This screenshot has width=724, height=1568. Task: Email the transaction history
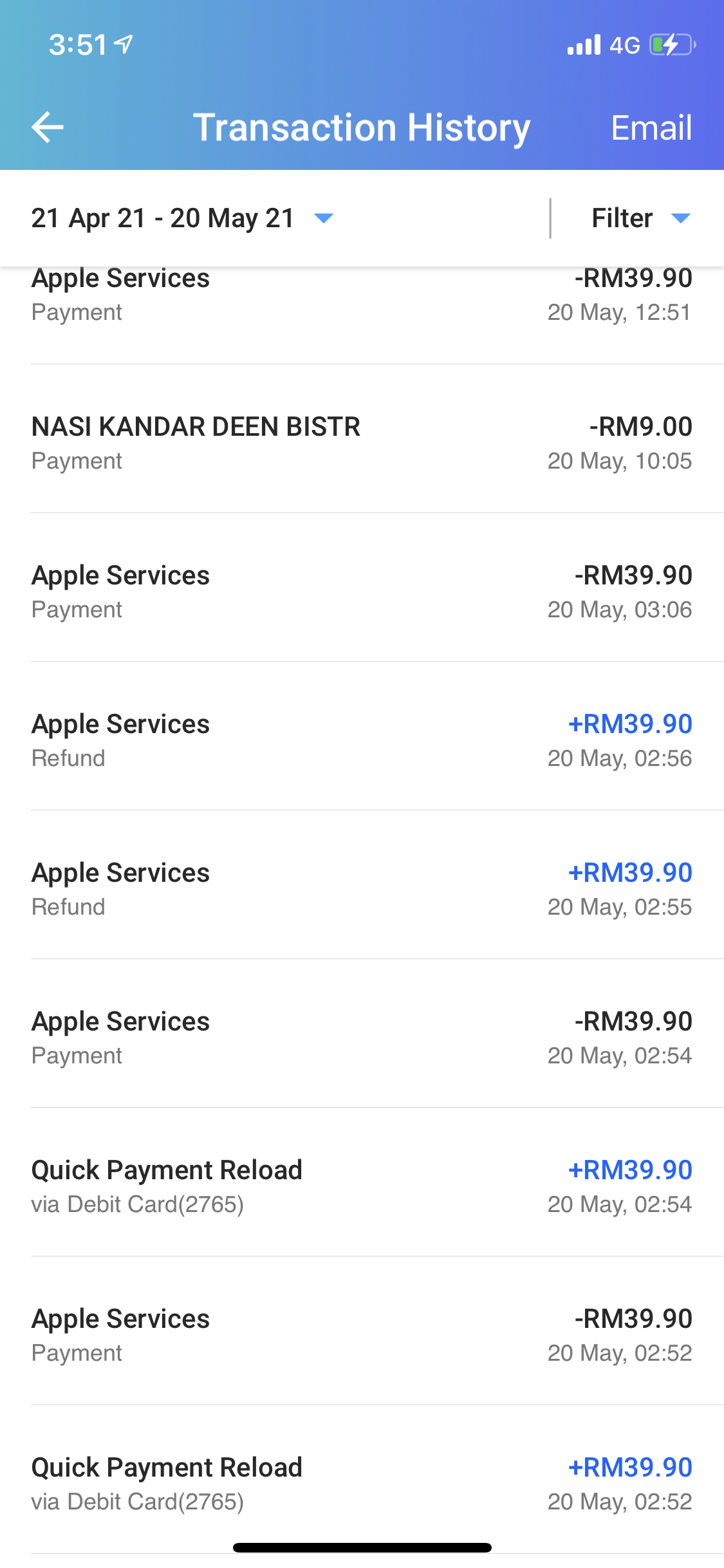(x=651, y=127)
